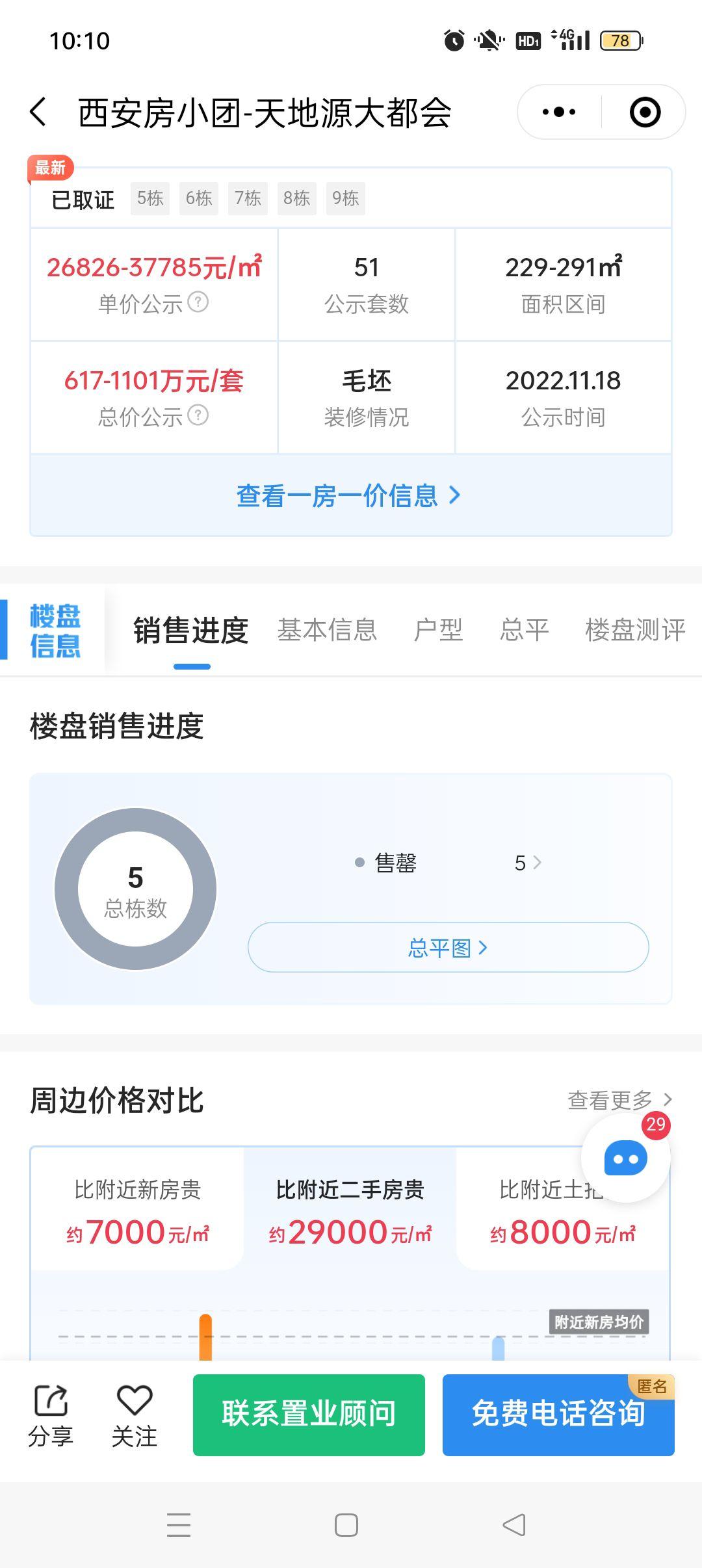Open the 售罄 buildings list
This screenshot has width=702, height=1568.
(448, 863)
